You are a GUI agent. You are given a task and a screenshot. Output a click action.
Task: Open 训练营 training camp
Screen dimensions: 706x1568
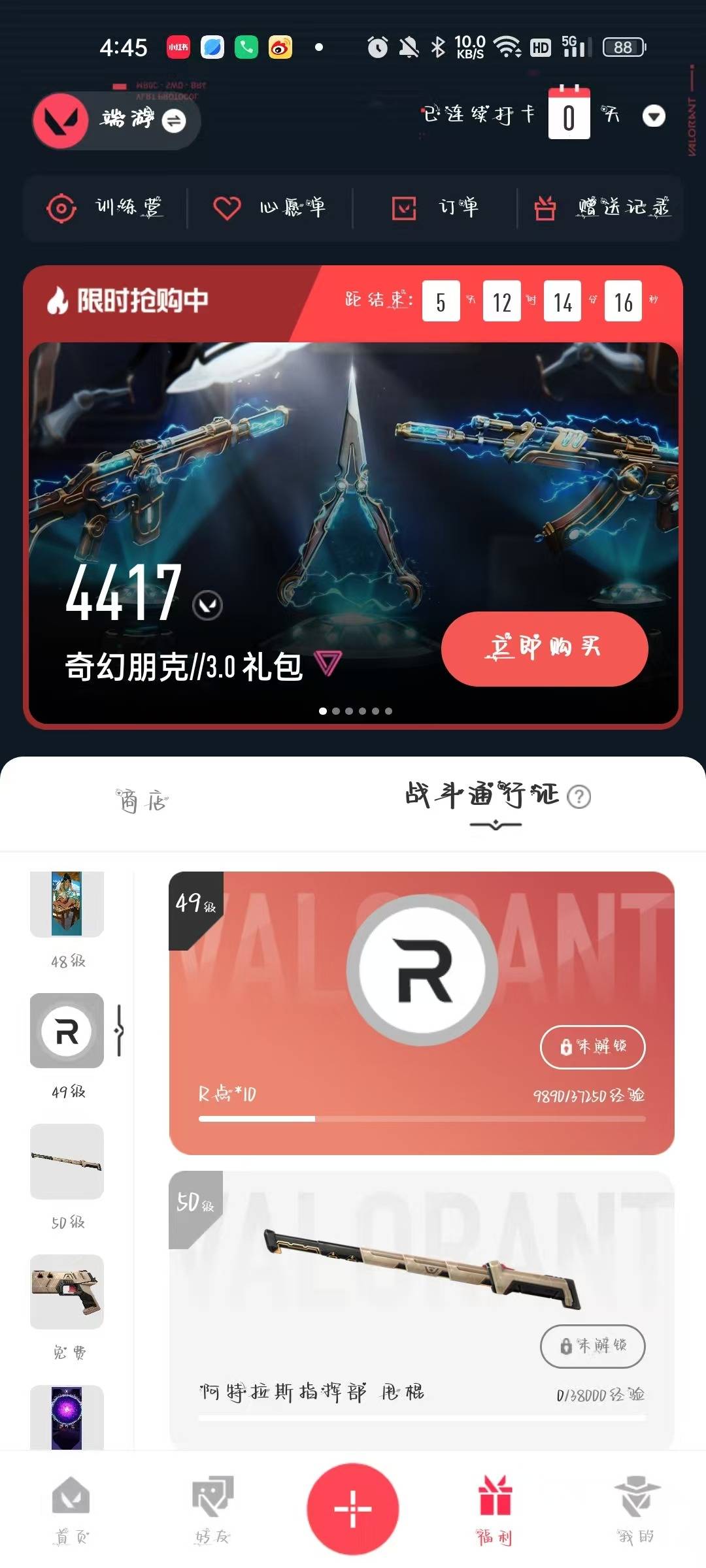pos(105,208)
